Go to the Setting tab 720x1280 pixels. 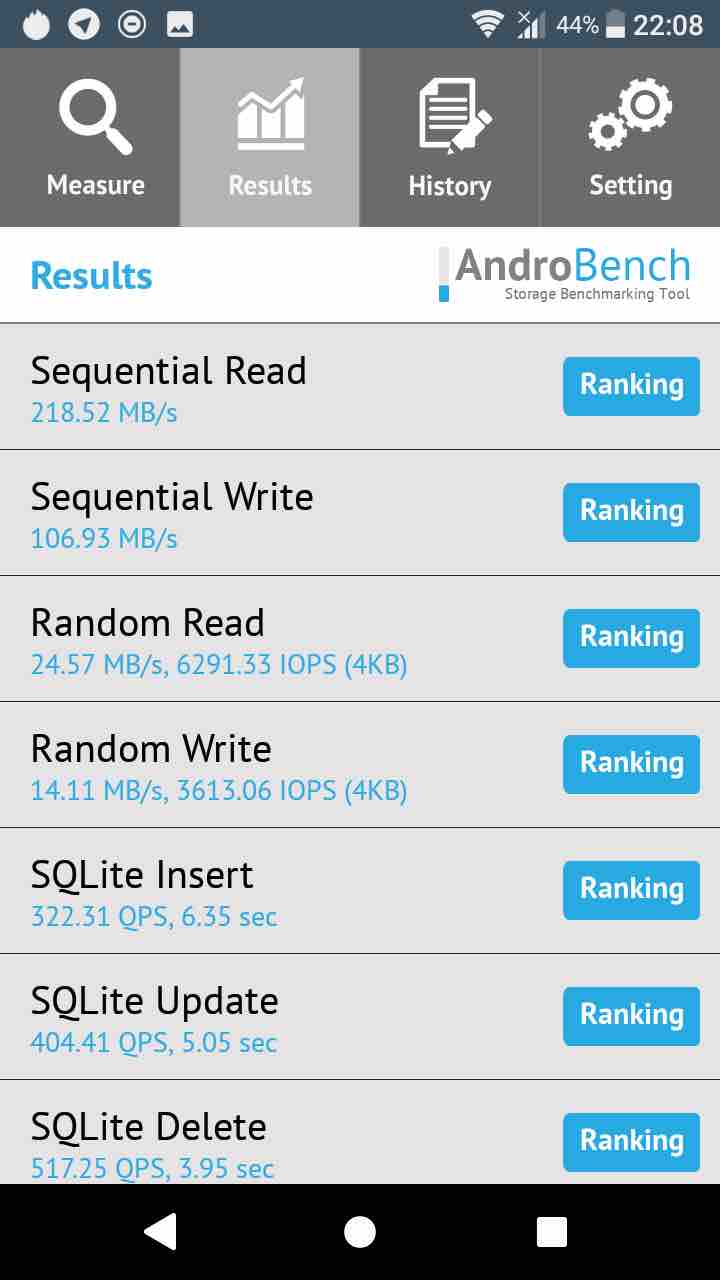point(630,138)
